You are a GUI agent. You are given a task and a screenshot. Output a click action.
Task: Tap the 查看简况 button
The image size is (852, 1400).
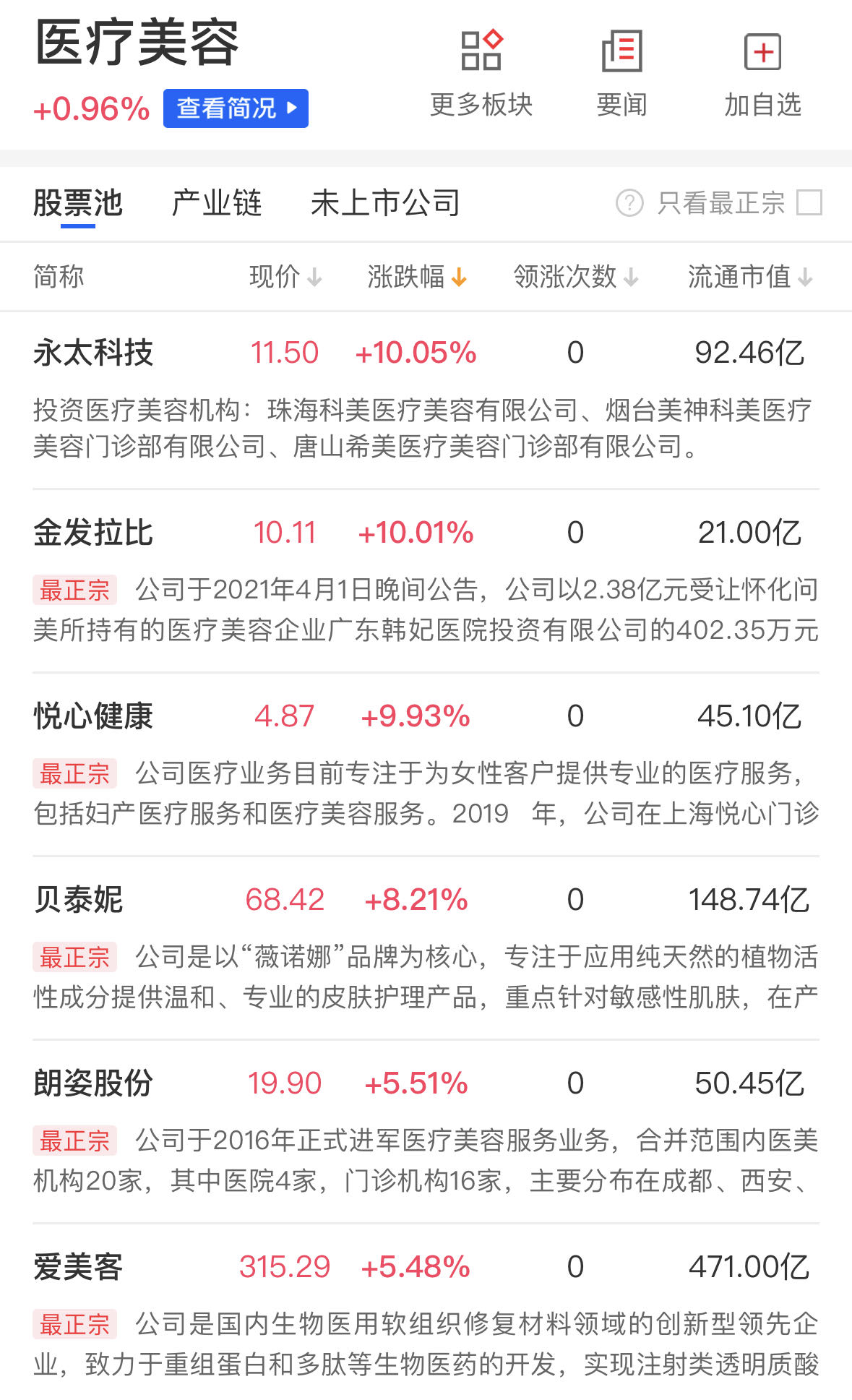click(x=236, y=108)
